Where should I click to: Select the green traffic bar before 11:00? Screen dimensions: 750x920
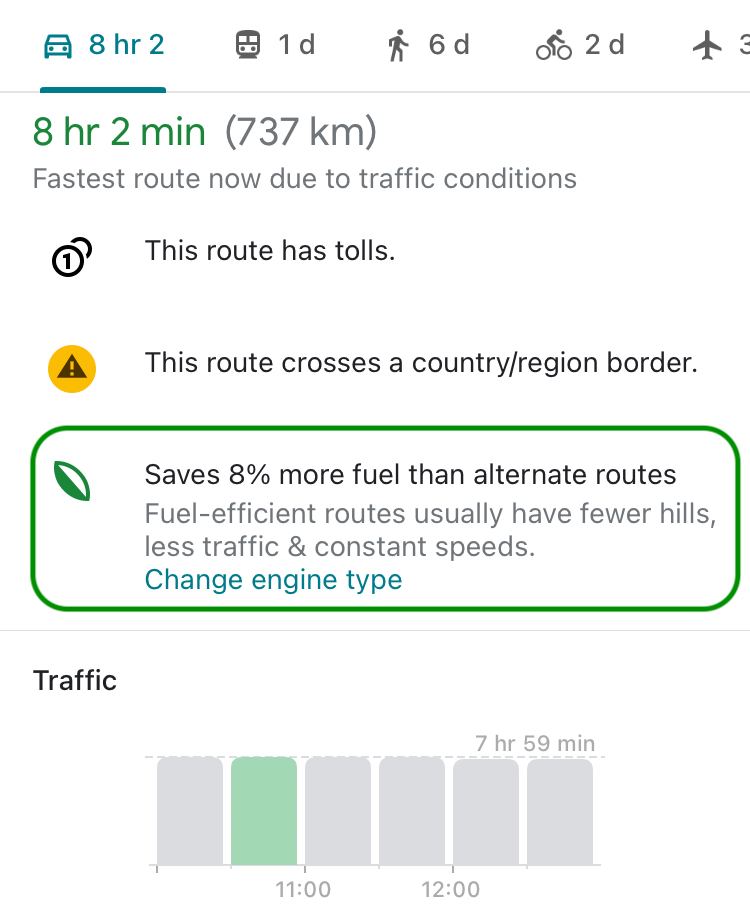coord(264,810)
